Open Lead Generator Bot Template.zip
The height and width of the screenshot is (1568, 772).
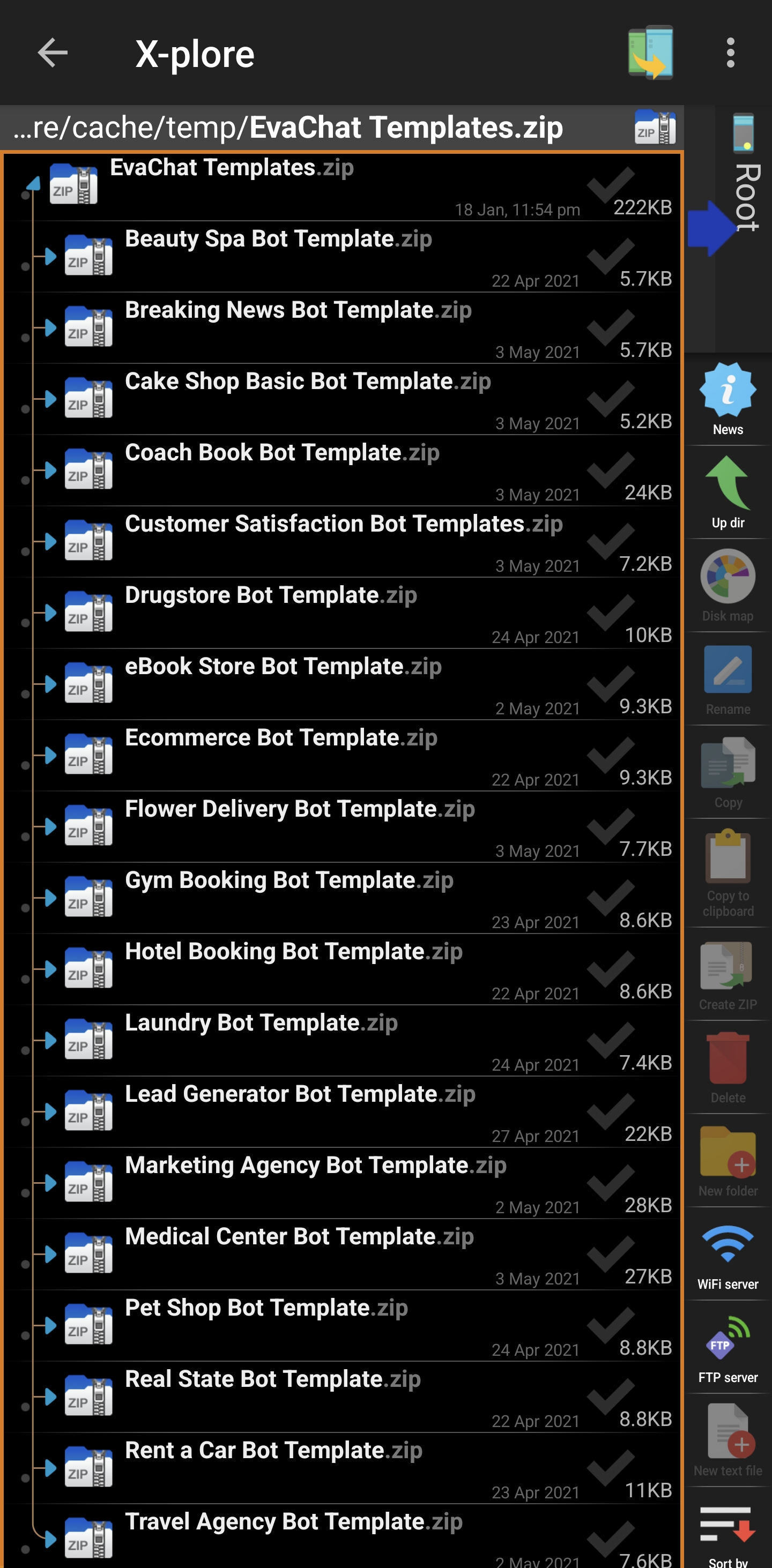pyautogui.click(x=300, y=1094)
